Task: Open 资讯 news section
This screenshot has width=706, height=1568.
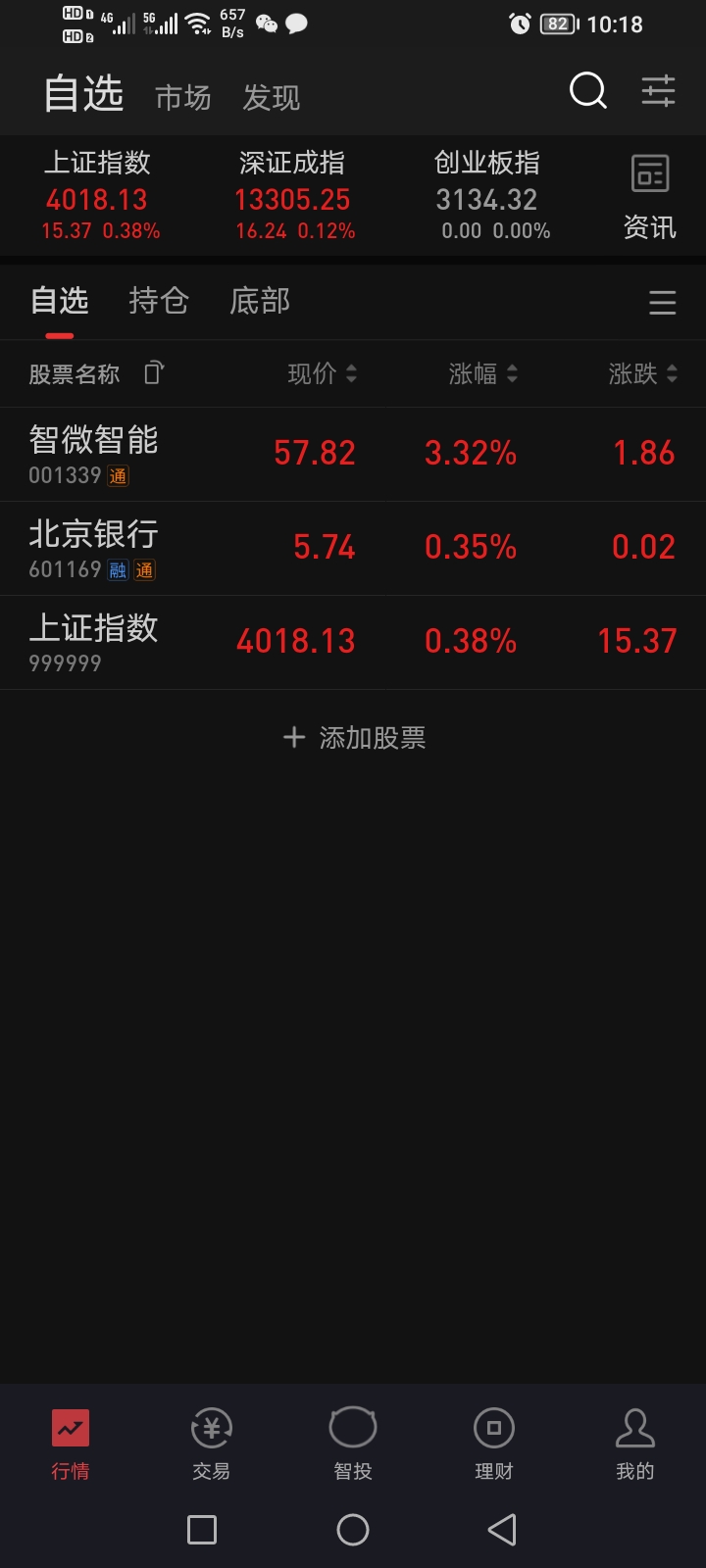Action: point(649,197)
